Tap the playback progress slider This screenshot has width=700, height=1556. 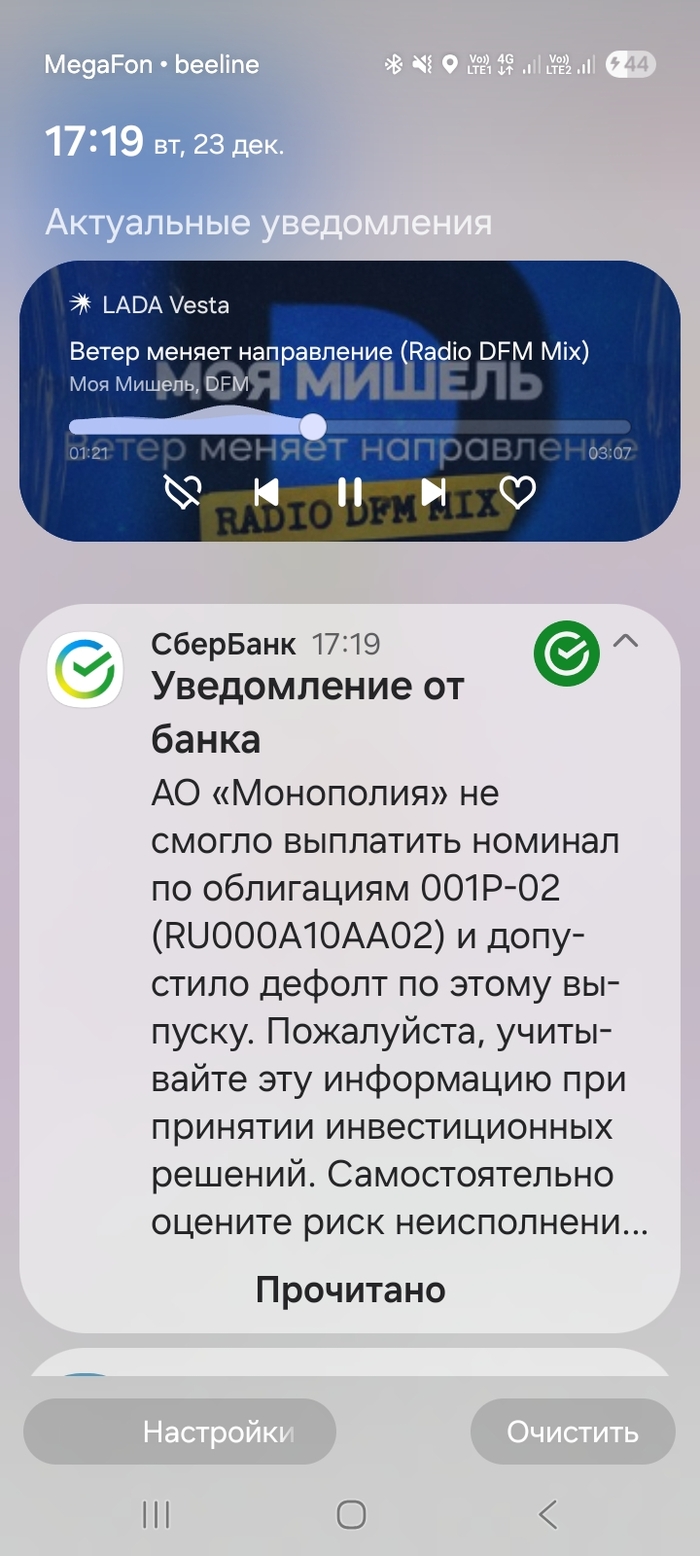tap(349, 427)
